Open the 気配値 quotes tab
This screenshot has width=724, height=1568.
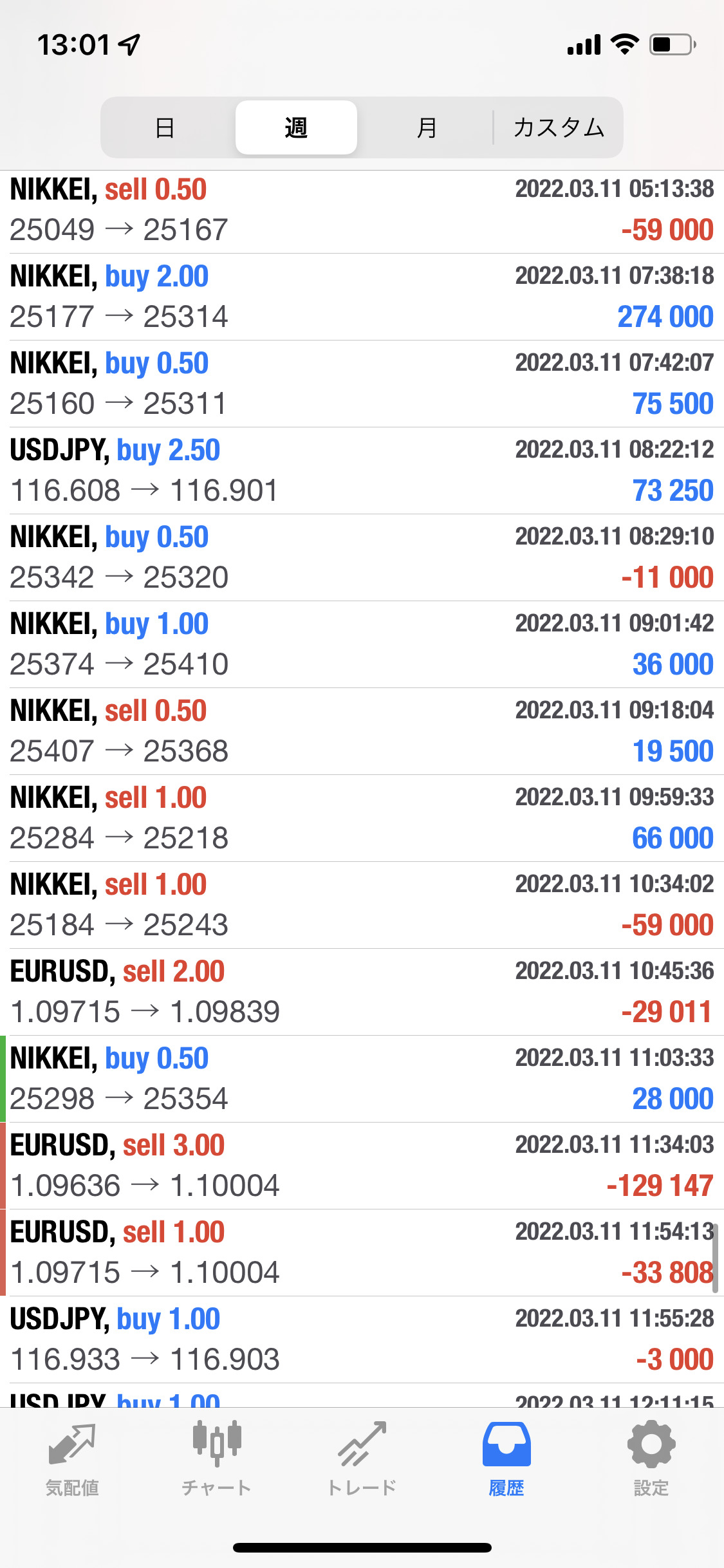[72, 1460]
